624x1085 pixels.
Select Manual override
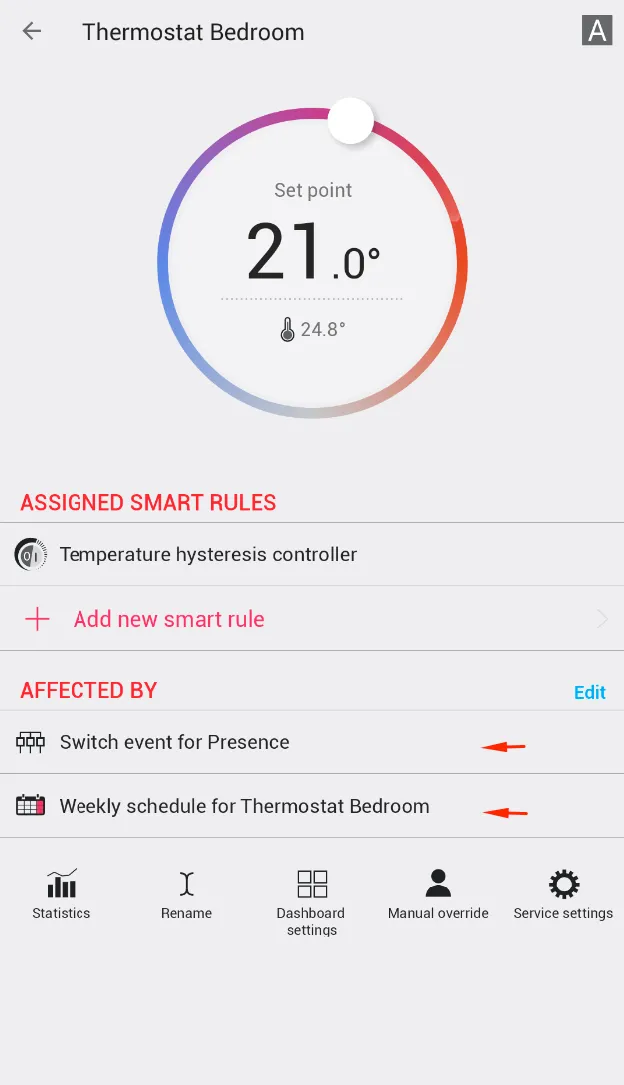click(x=438, y=894)
